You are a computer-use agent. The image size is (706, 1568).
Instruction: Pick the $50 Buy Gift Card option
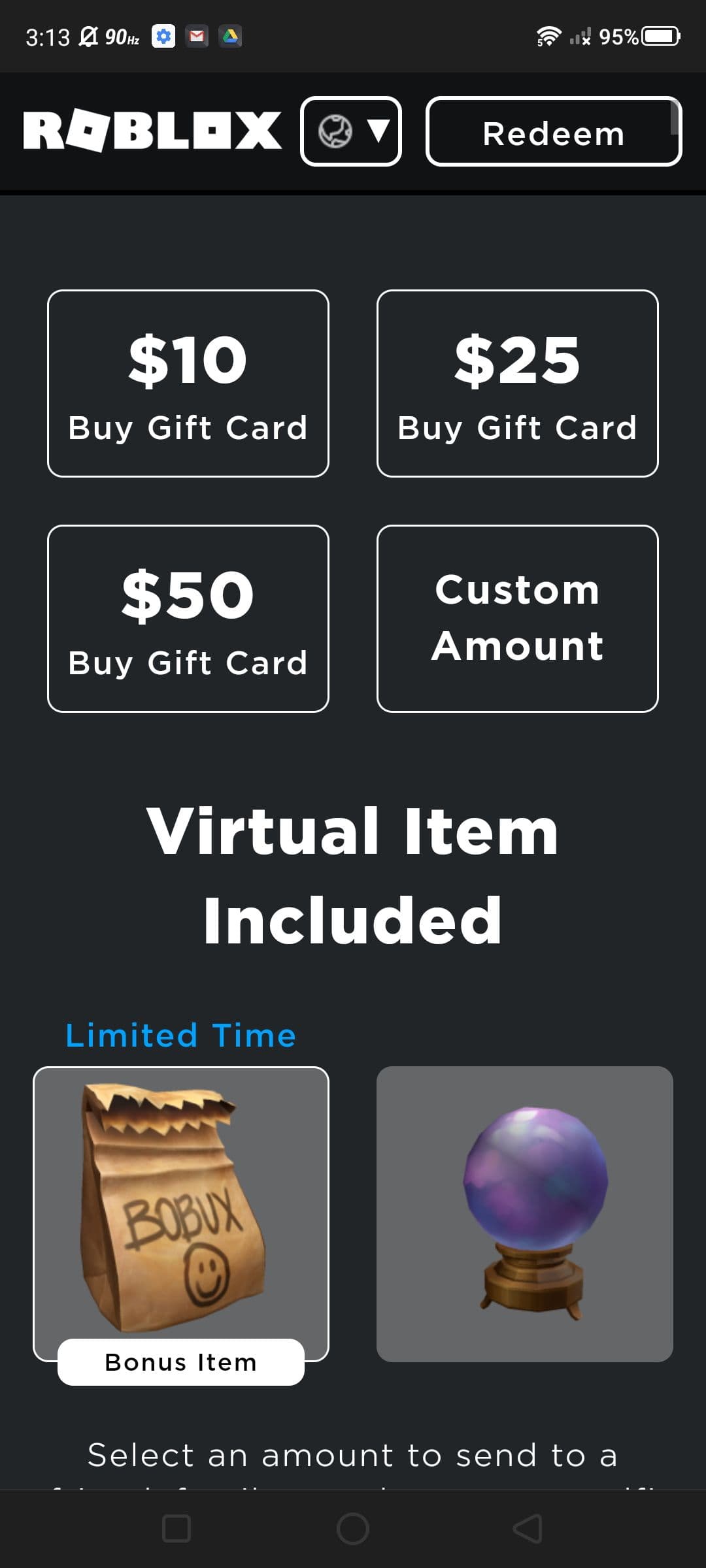[x=188, y=619]
